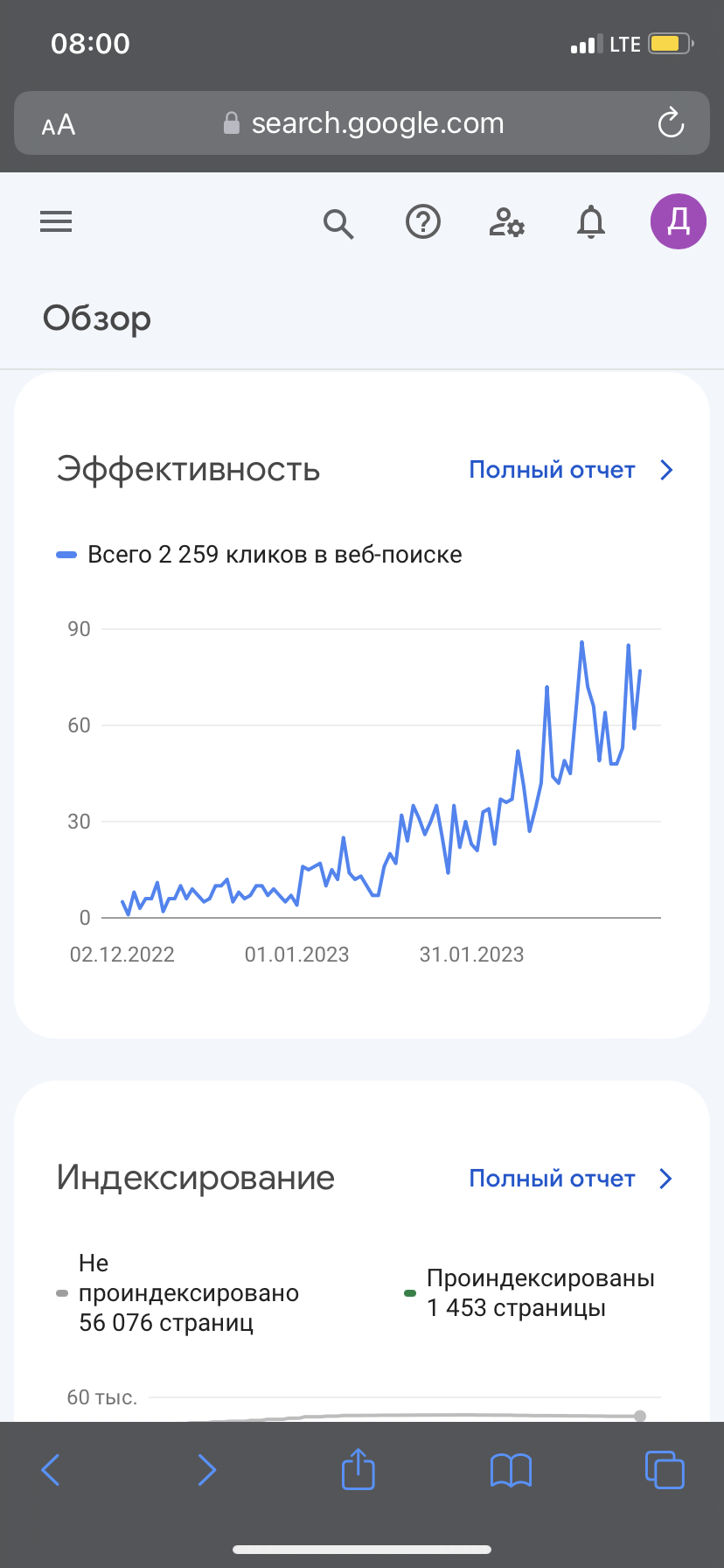Open the purple Д account avatar
The height and width of the screenshot is (1568, 724).
pyautogui.click(x=679, y=221)
